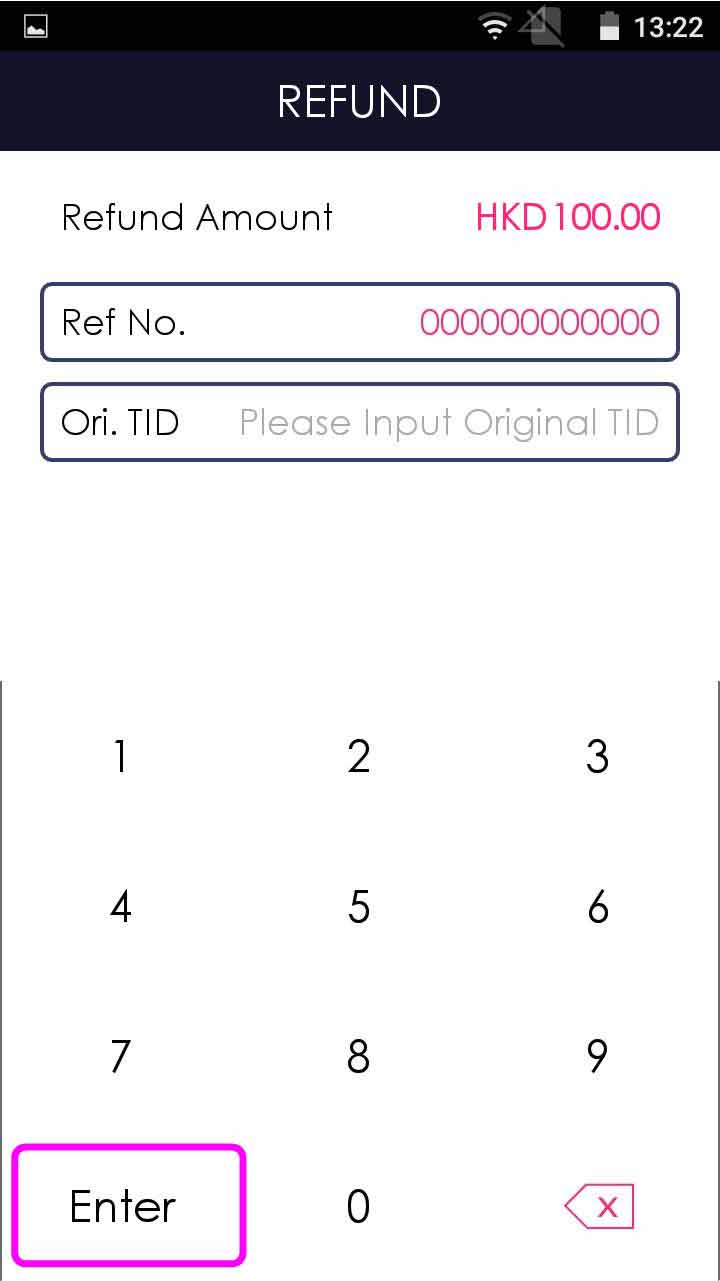720x1281 pixels.
Task: Type digit 2 on the keypad
Action: pyautogui.click(x=359, y=757)
